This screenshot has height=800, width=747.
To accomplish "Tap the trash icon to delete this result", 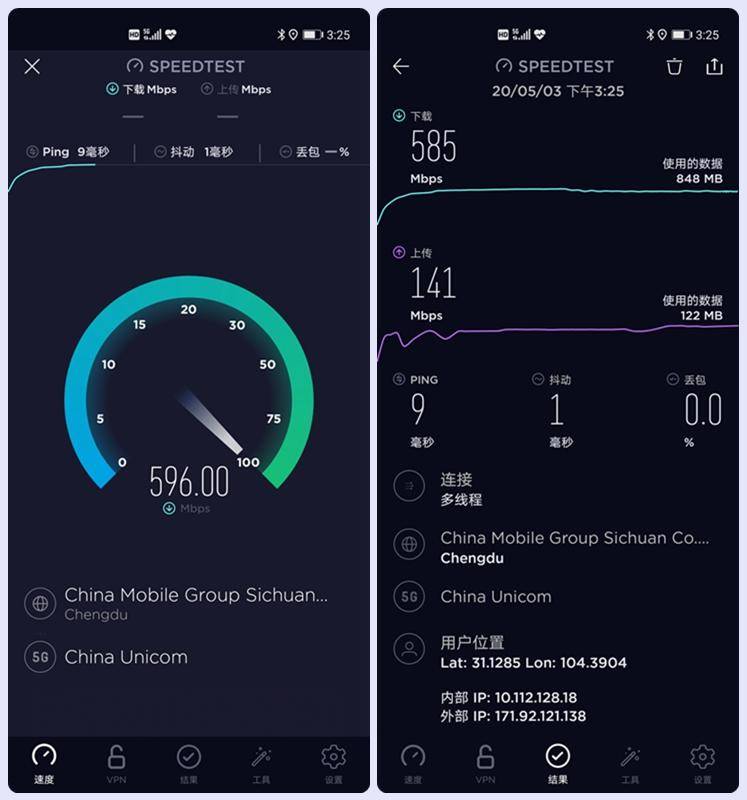I will click(x=675, y=66).
